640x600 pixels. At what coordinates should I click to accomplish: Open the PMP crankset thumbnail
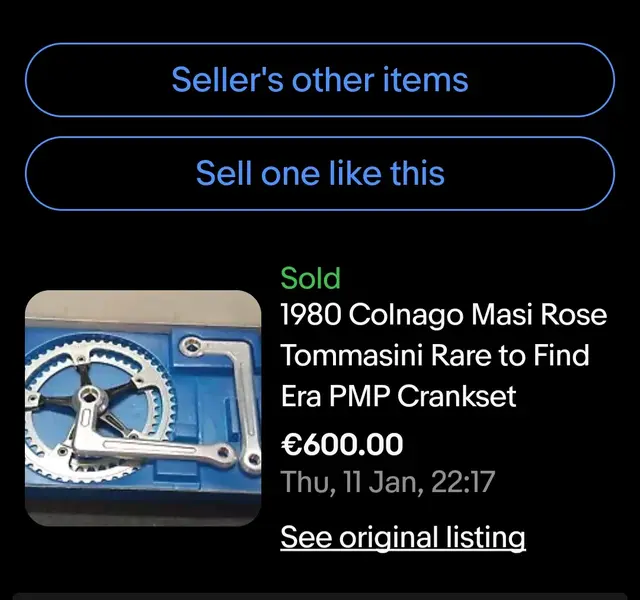(142, 407)
